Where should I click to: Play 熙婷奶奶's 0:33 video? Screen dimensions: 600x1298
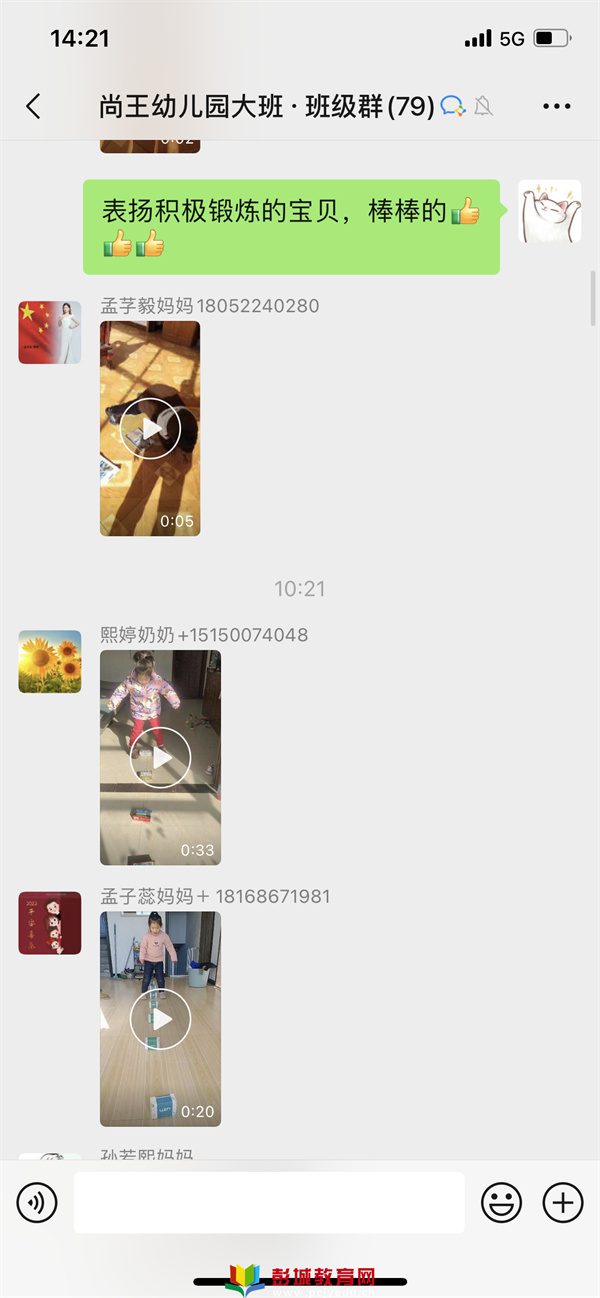[160, 757]
